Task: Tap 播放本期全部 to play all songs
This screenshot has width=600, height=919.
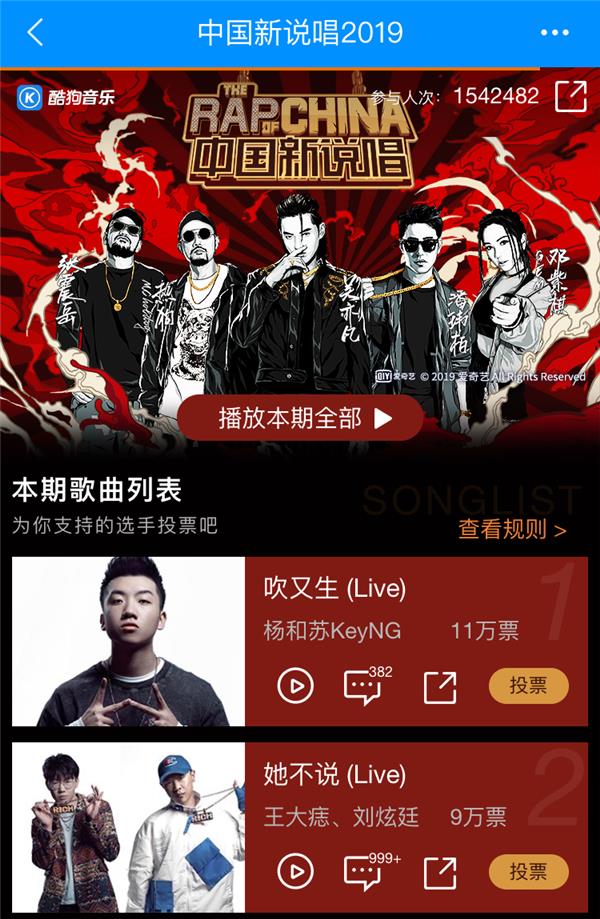Action: (300, 418)
